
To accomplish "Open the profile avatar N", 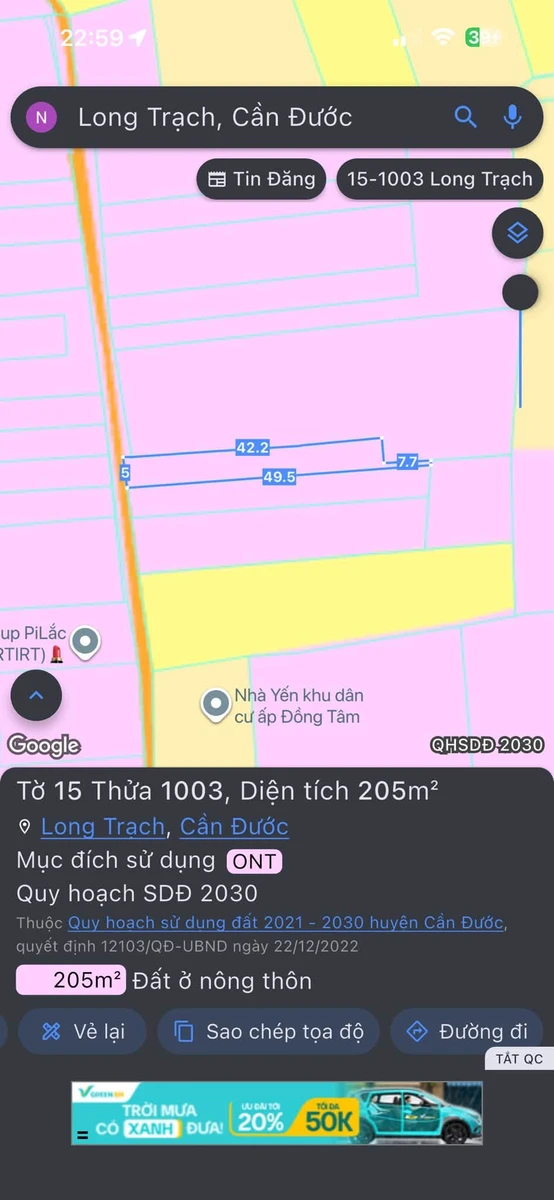I will [41, 117].
